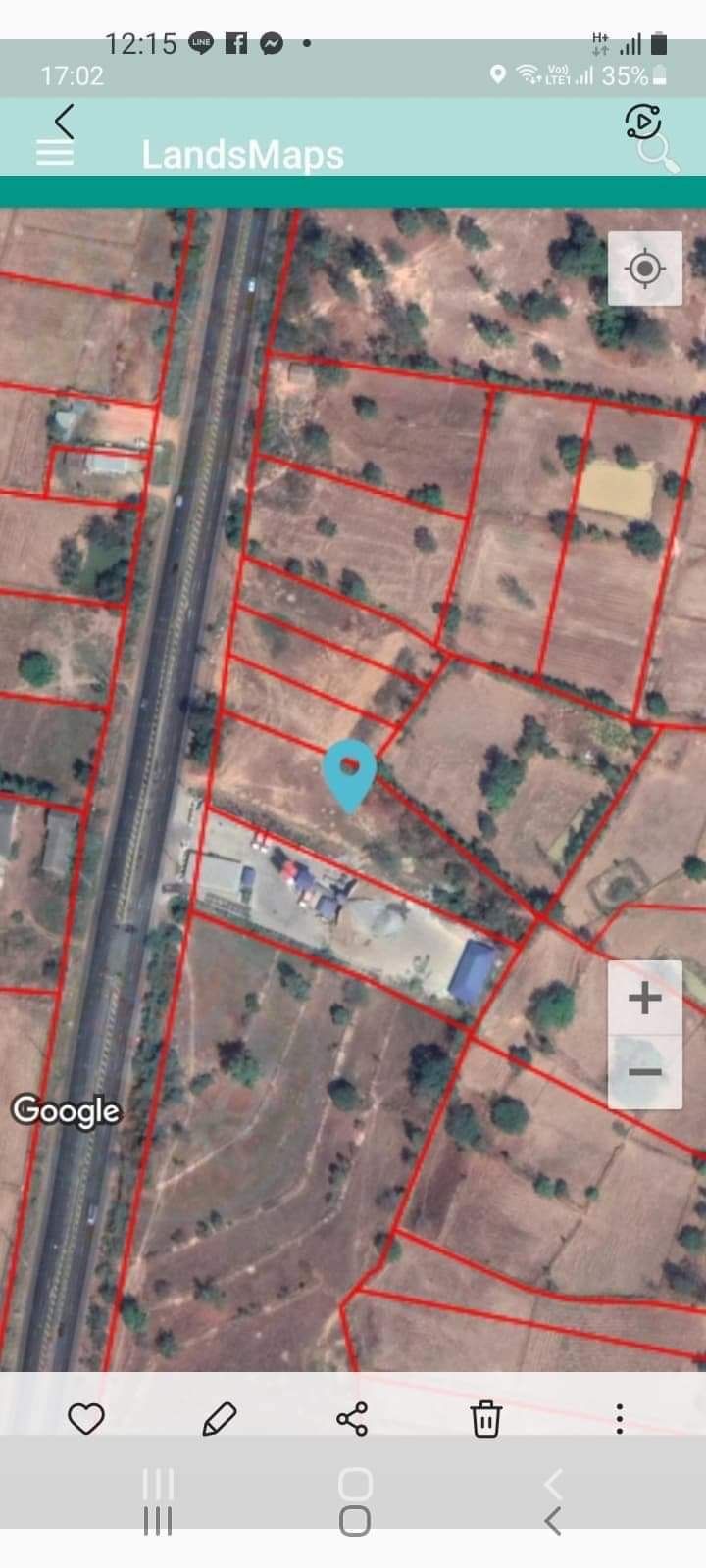Tap the circular play icon at top right
This screenshot has height=1568, width=706.
click(x=642, y=122)
